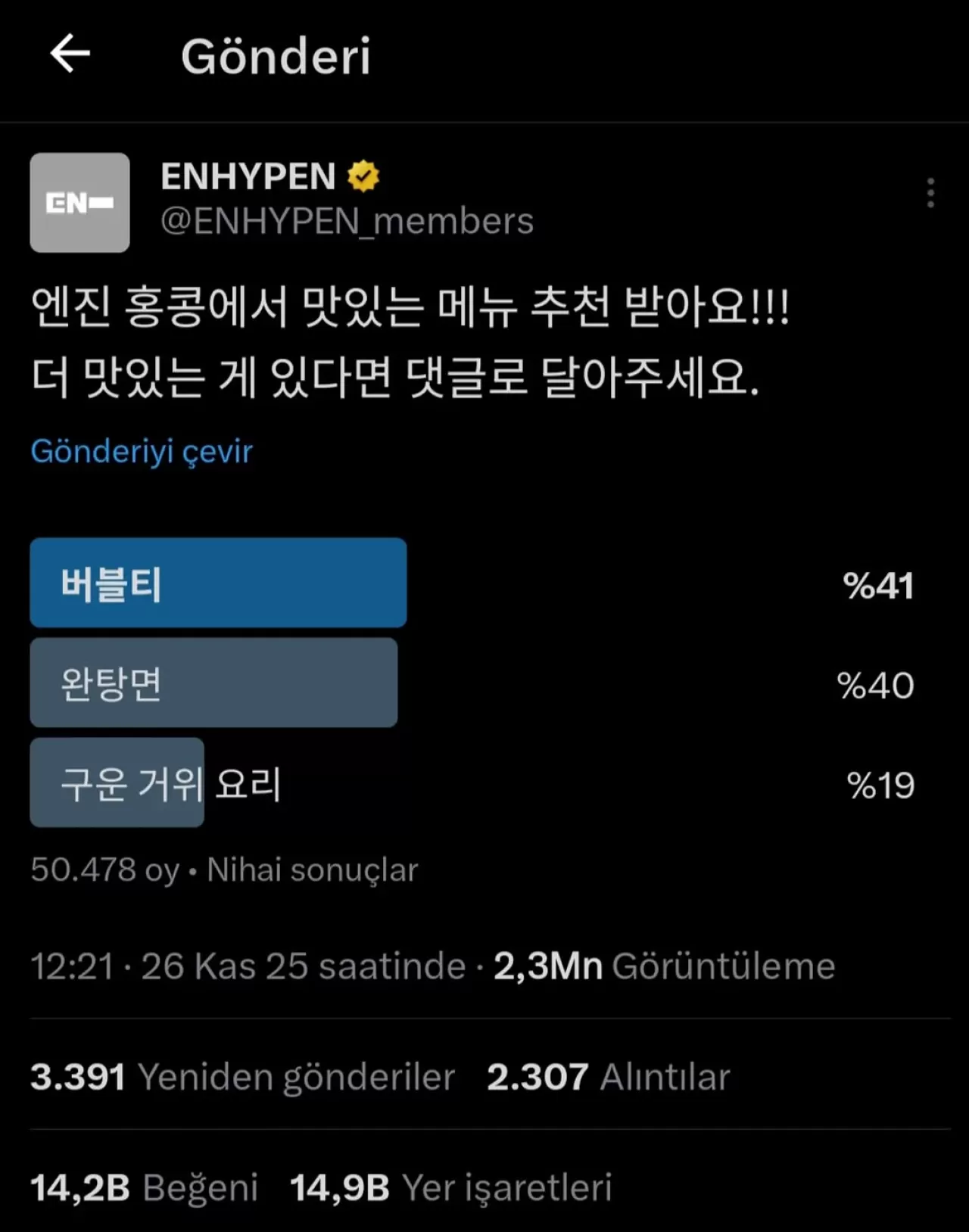969x1232 pixels.
Task: View the 3.391 Yeniden gönderiler list
Action: tap(242, 1076)
